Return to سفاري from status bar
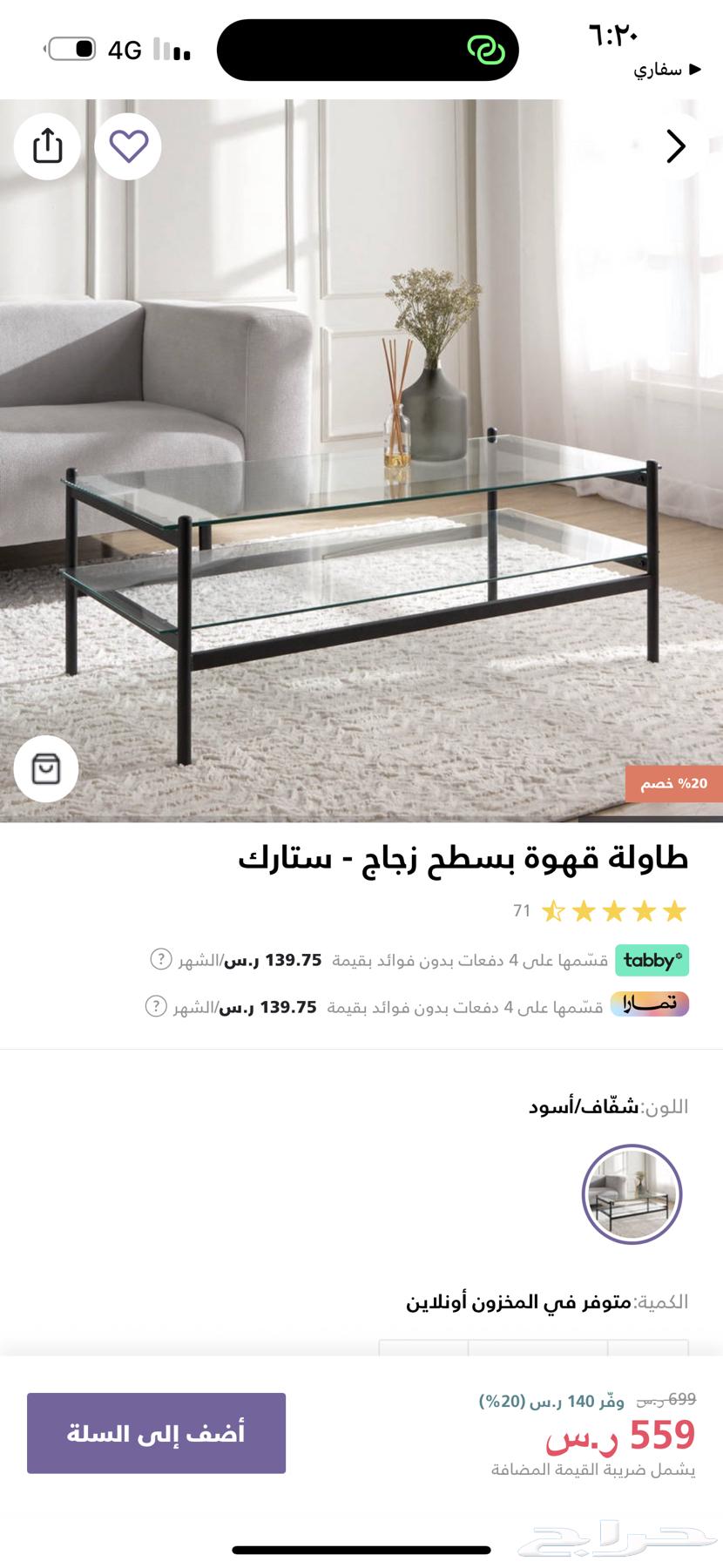This screenshot has height=1568, width=723. click(666, 70)
